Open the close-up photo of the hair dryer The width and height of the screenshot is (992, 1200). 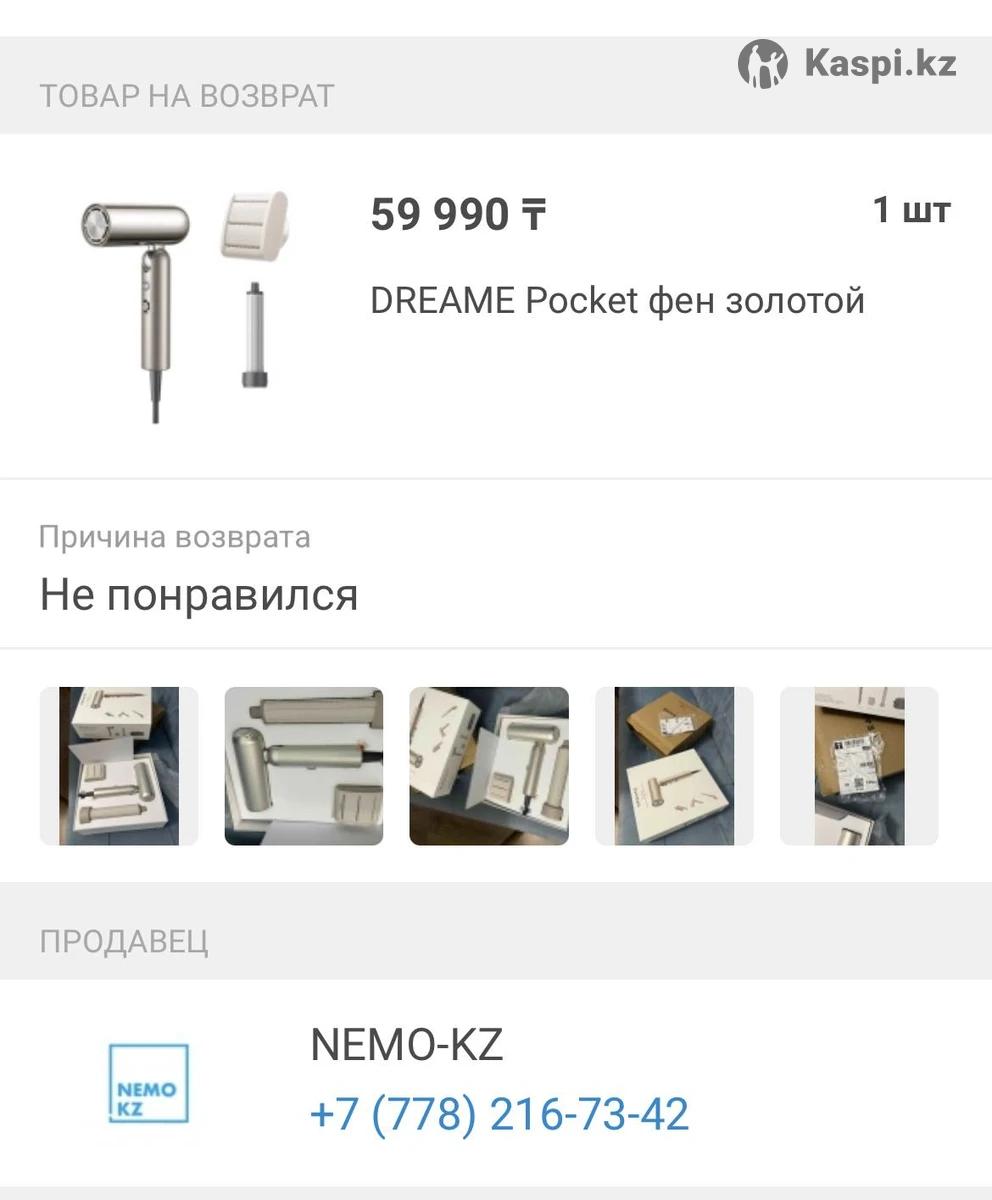pos(303,766)
